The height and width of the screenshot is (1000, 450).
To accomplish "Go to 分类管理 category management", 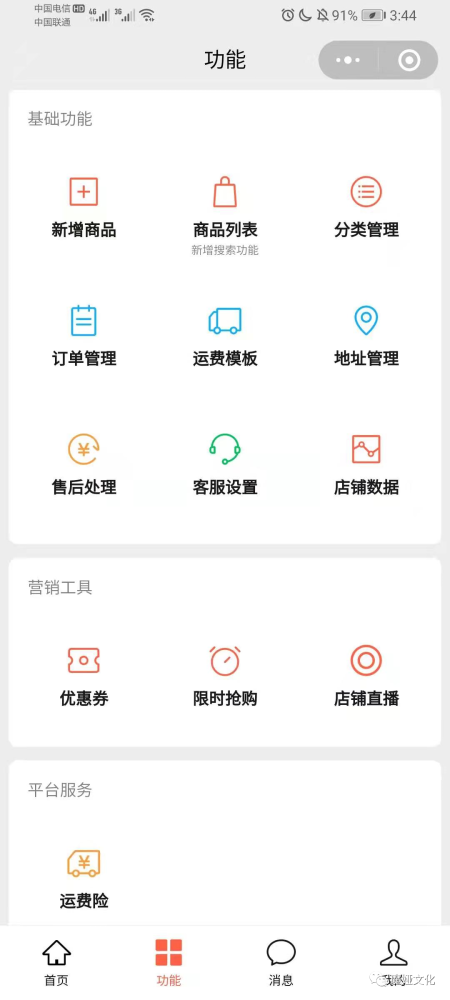I will tap(367, 208).
